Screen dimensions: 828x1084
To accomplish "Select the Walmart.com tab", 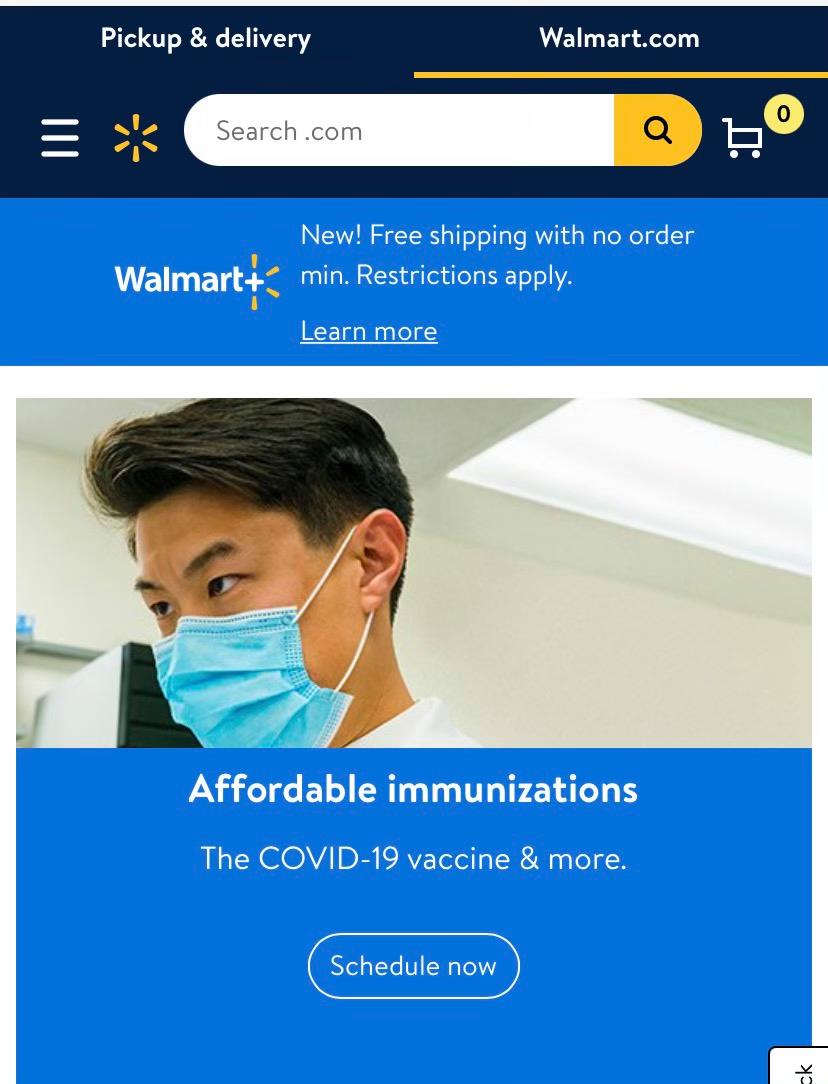I will pyautogui.click(x=619, y=38).
